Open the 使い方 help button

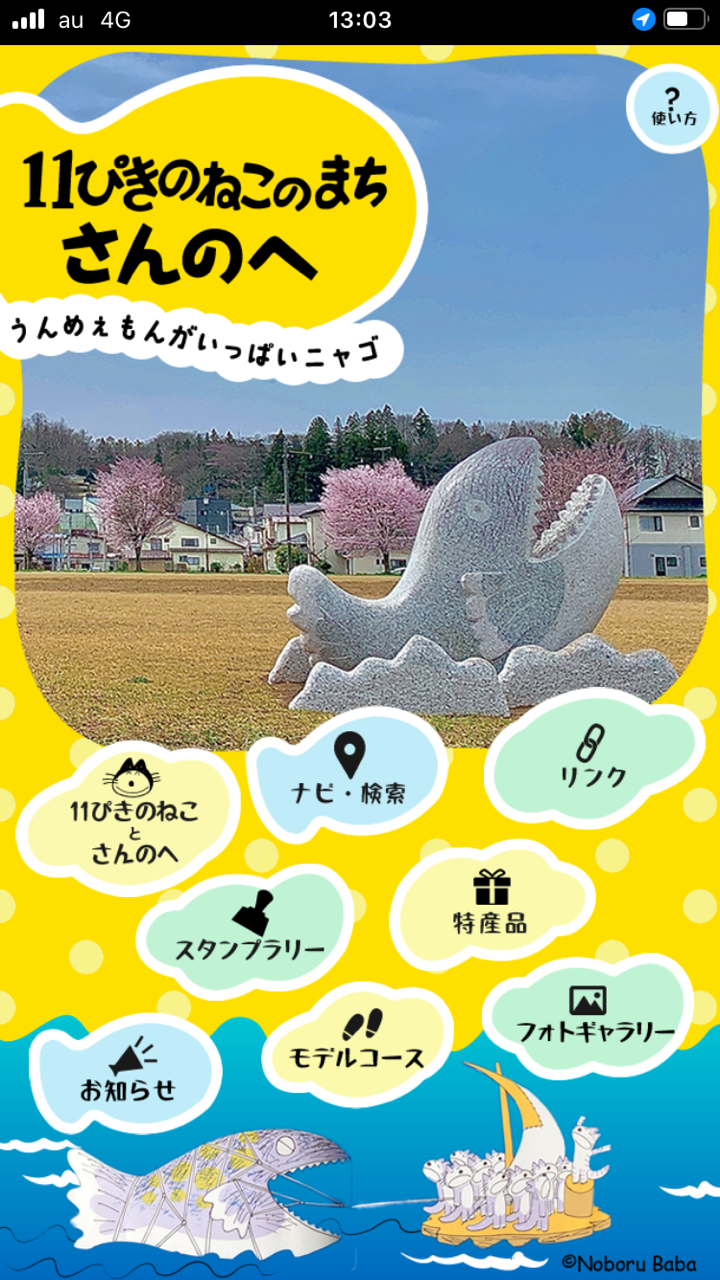click(x=673, y=107)
